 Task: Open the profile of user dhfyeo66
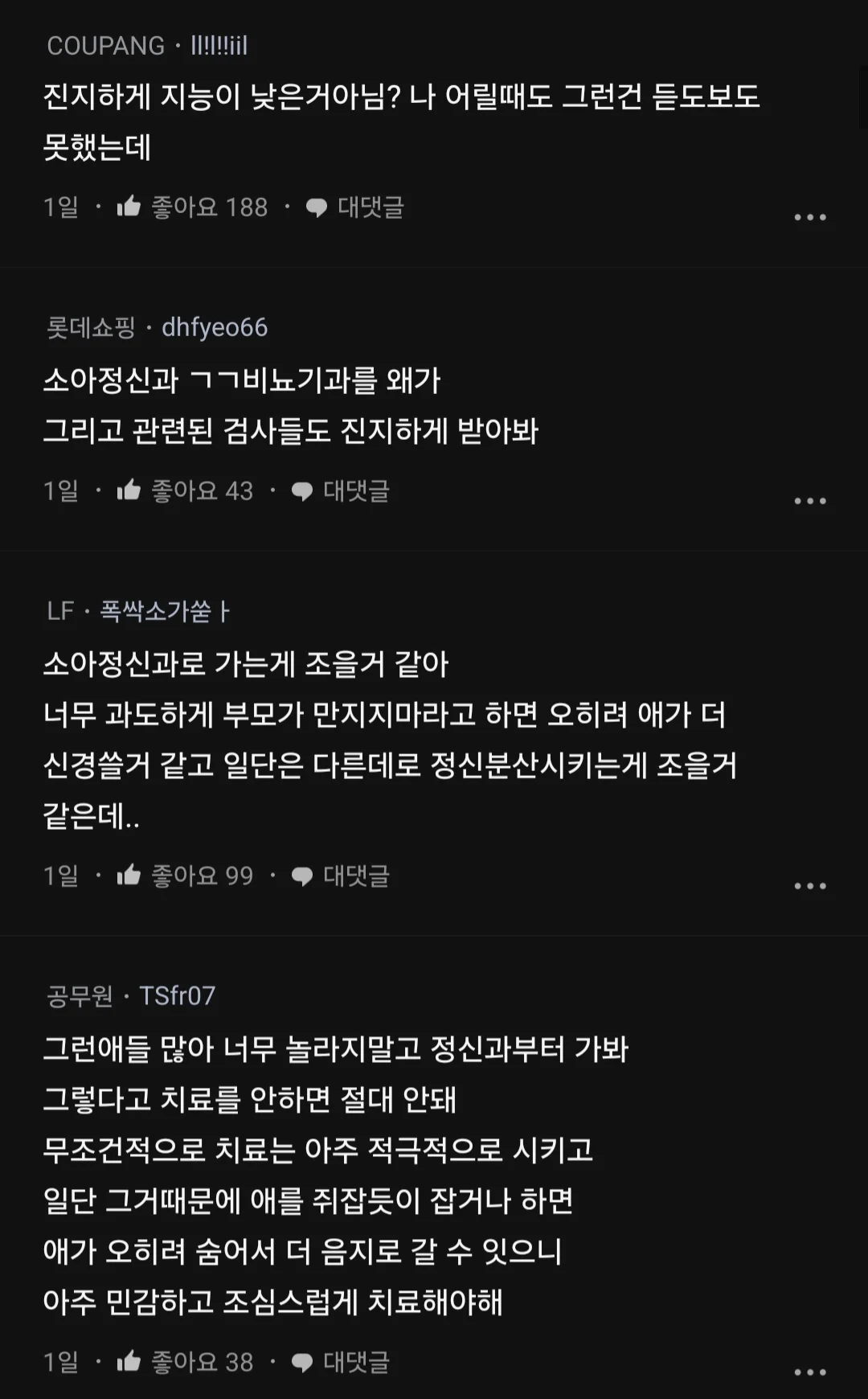pyautogui.click(x=214, y=327)
